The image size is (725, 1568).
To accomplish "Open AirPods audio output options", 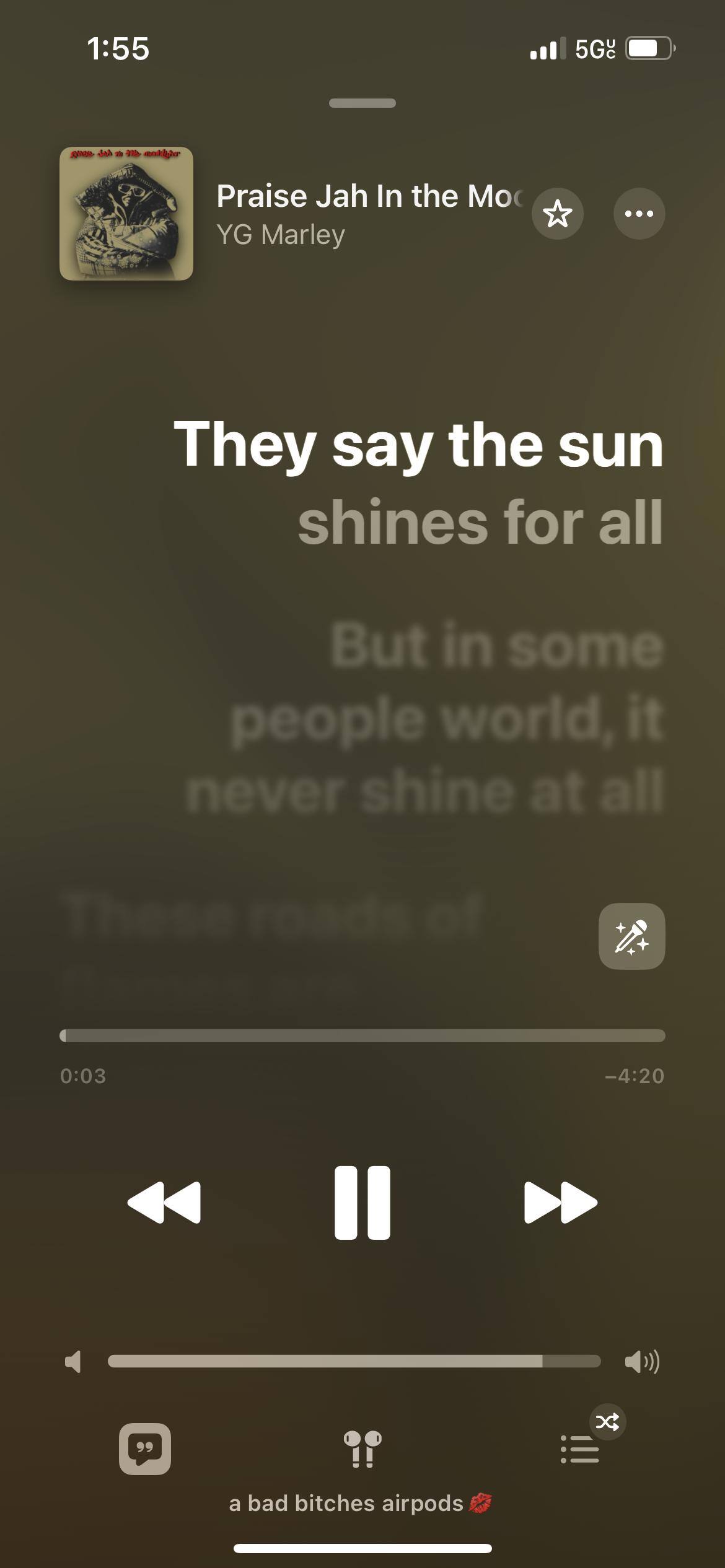I will pyautogui.click(x=362, y=1448).
